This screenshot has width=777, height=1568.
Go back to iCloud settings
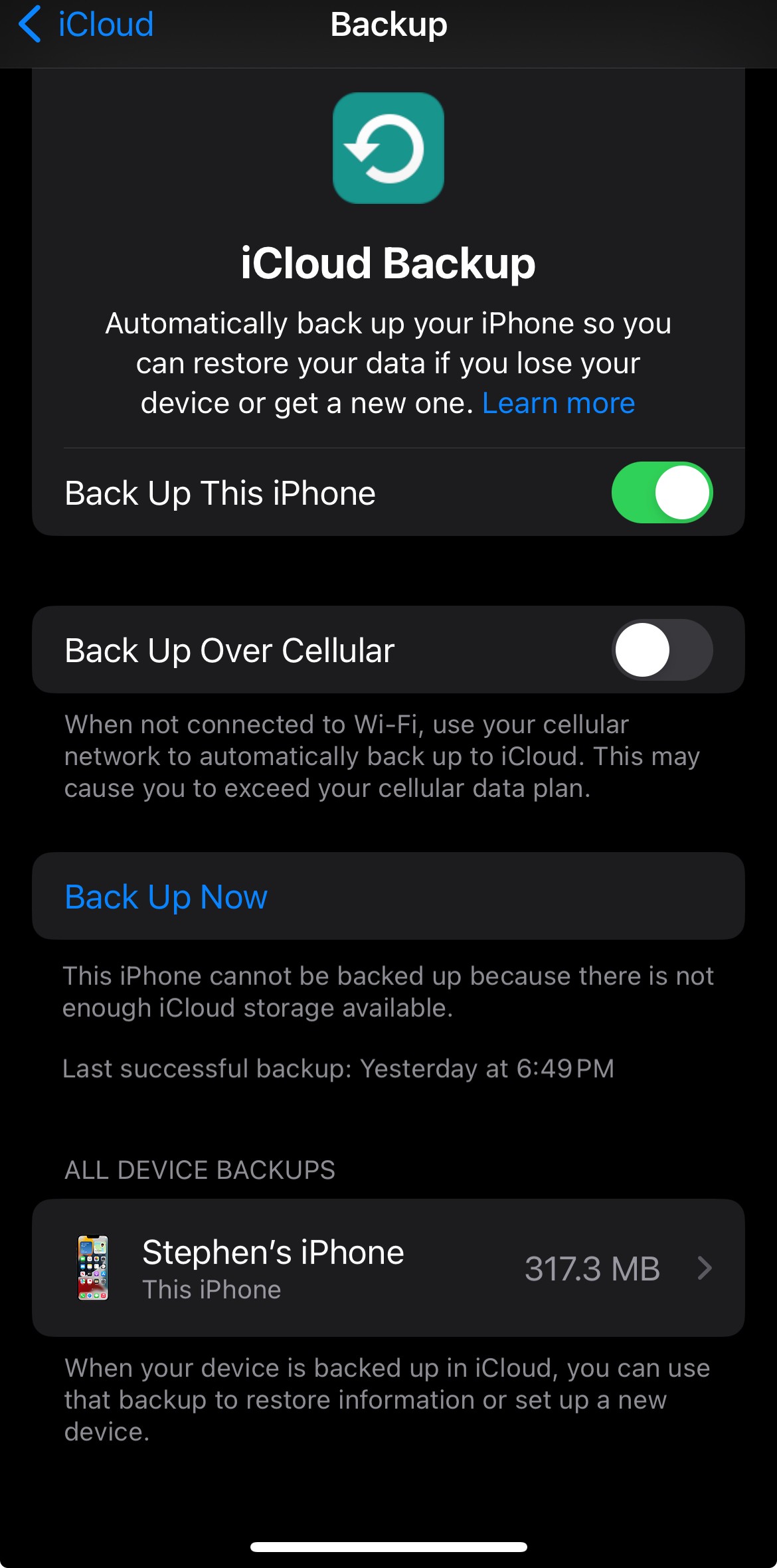point(86,25)
